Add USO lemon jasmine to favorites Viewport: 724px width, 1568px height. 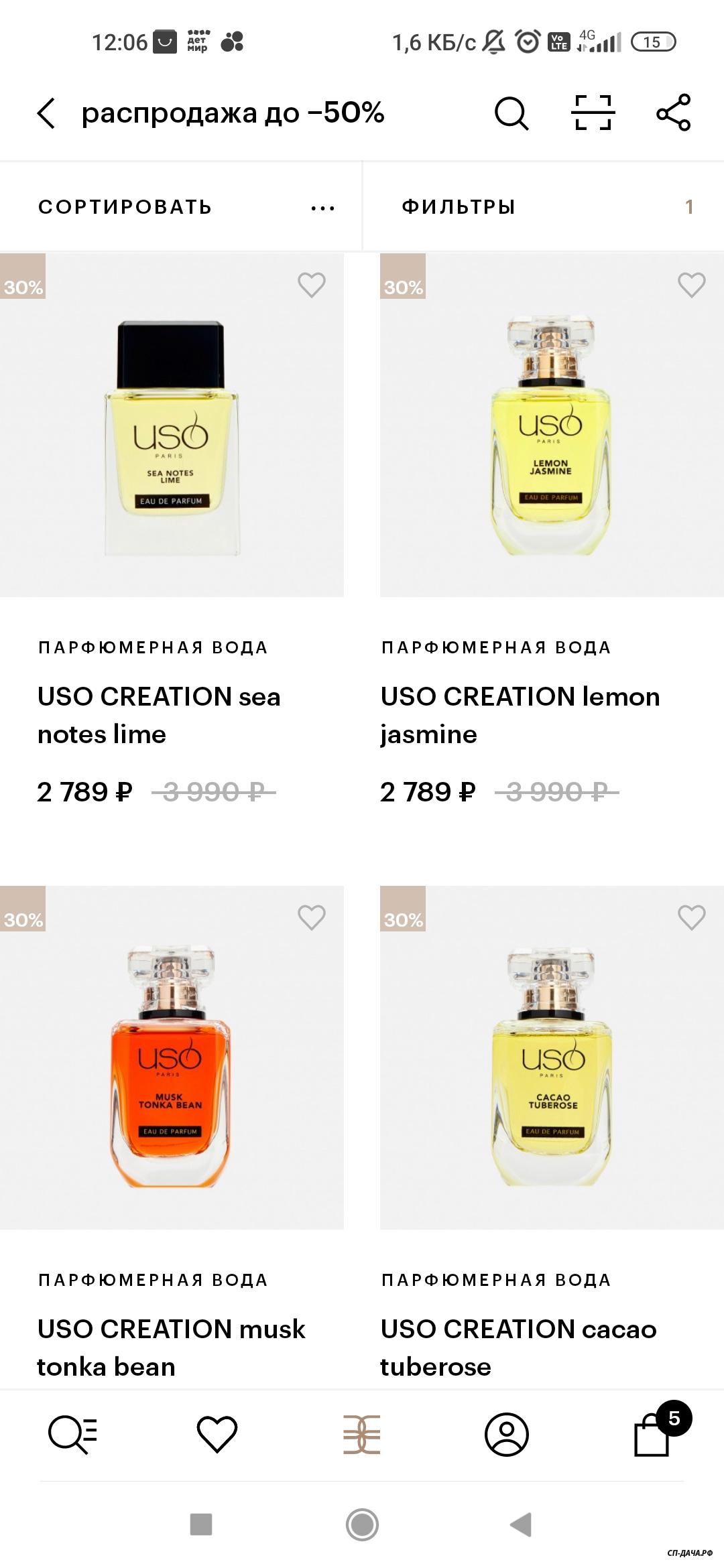click(x=691, y=285)
